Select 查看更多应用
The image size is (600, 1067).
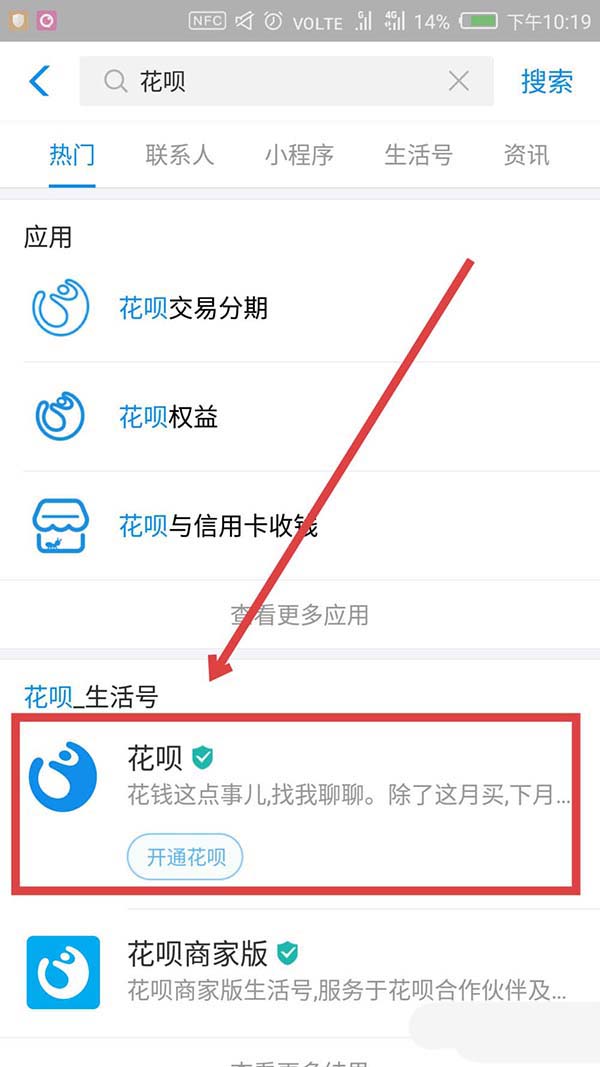coord(299,615)
